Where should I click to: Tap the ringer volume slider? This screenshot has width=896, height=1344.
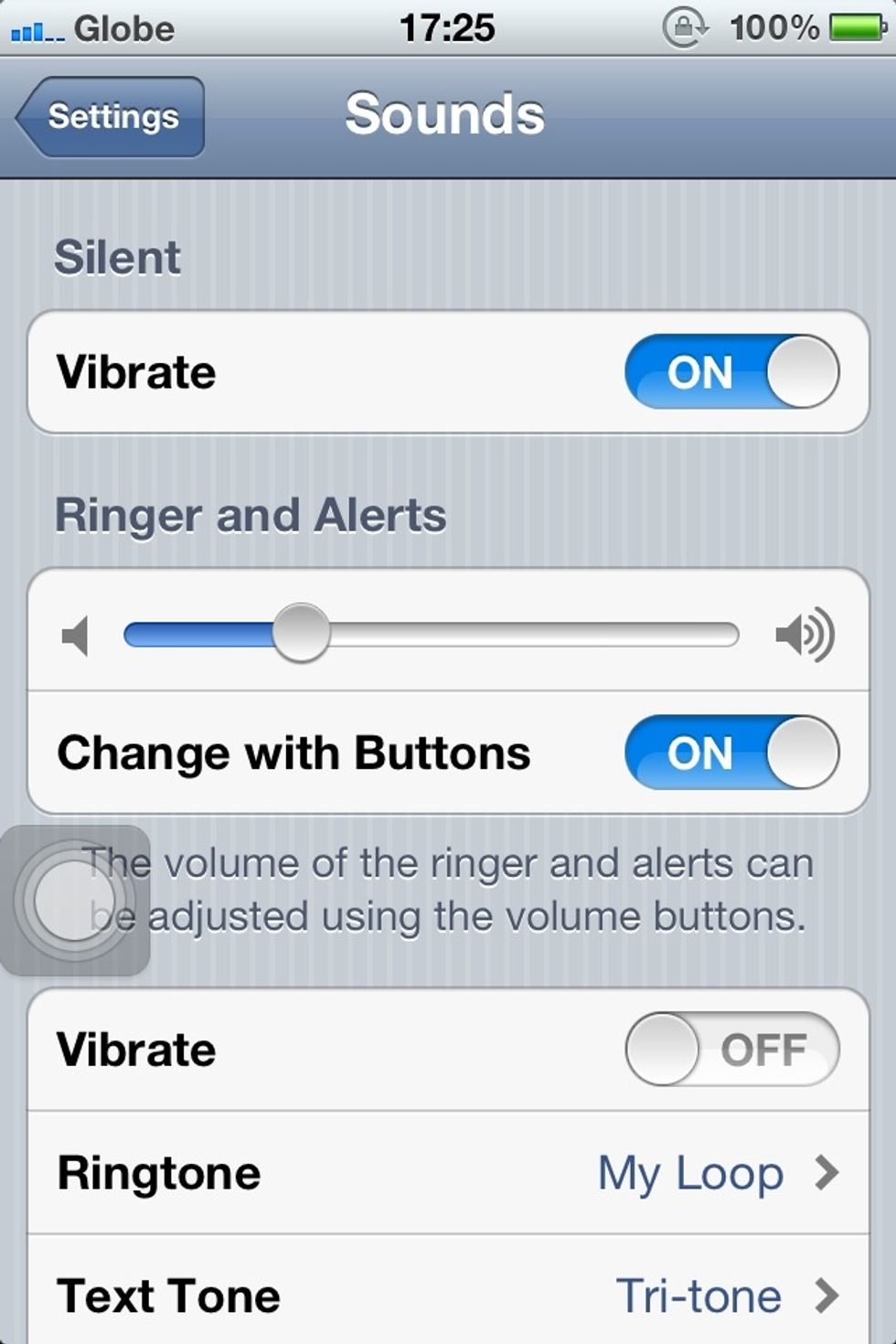pos(301,634)
